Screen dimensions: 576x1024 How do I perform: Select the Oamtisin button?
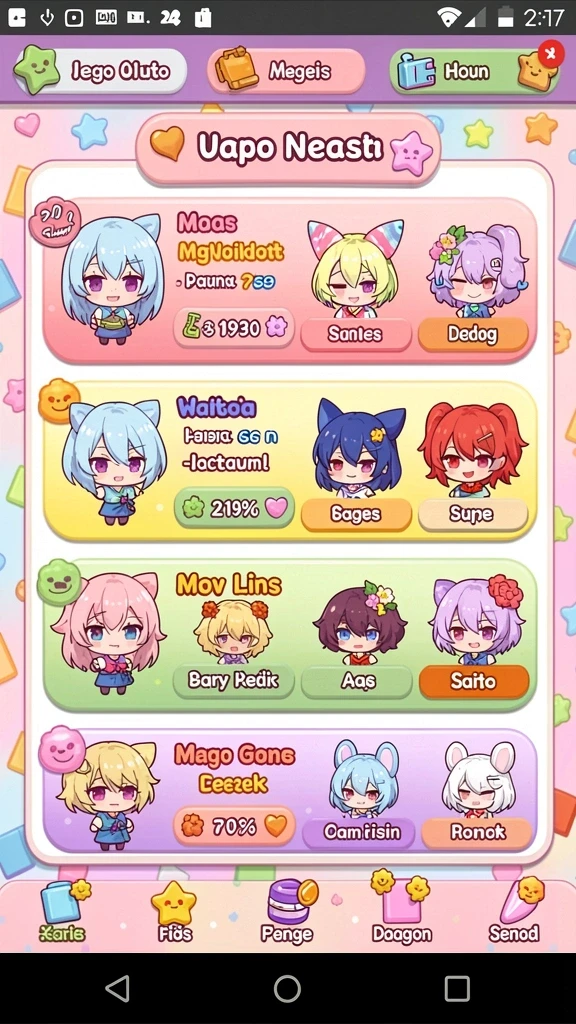[360, 833]
